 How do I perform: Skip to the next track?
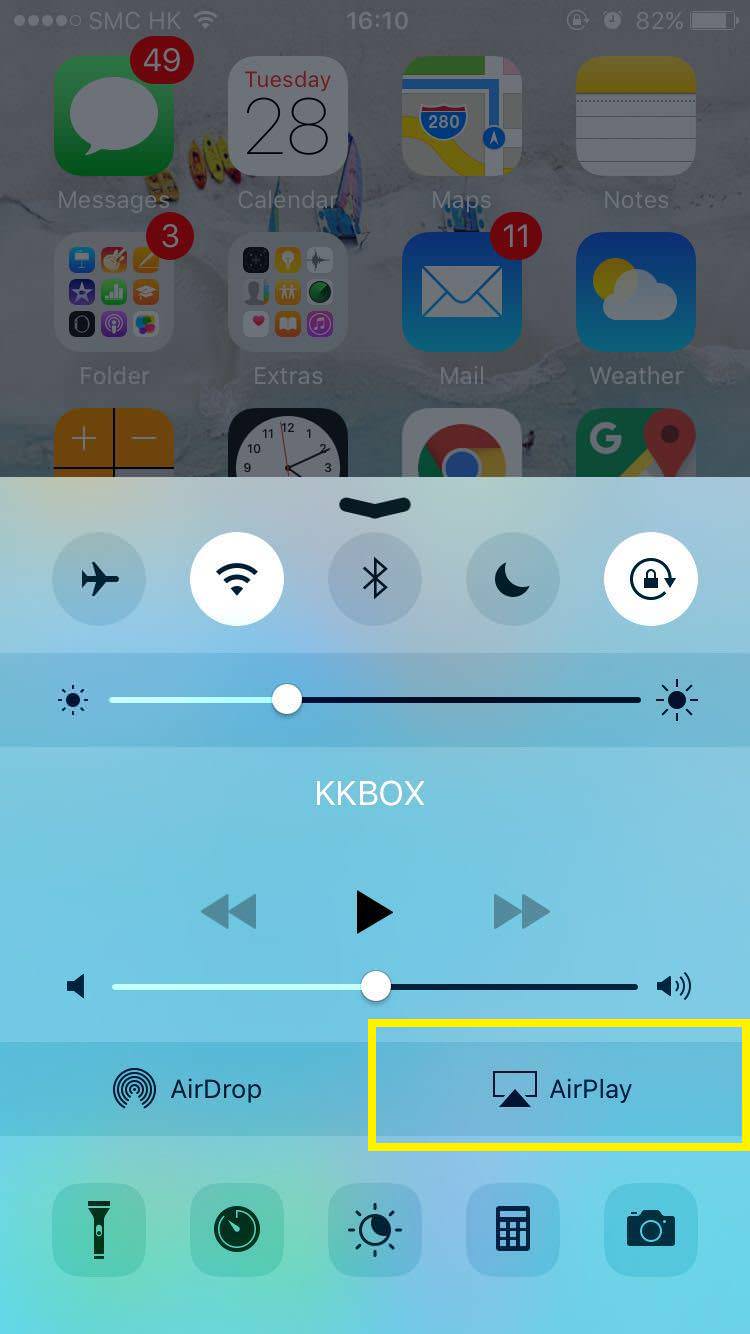pos(522,912)
